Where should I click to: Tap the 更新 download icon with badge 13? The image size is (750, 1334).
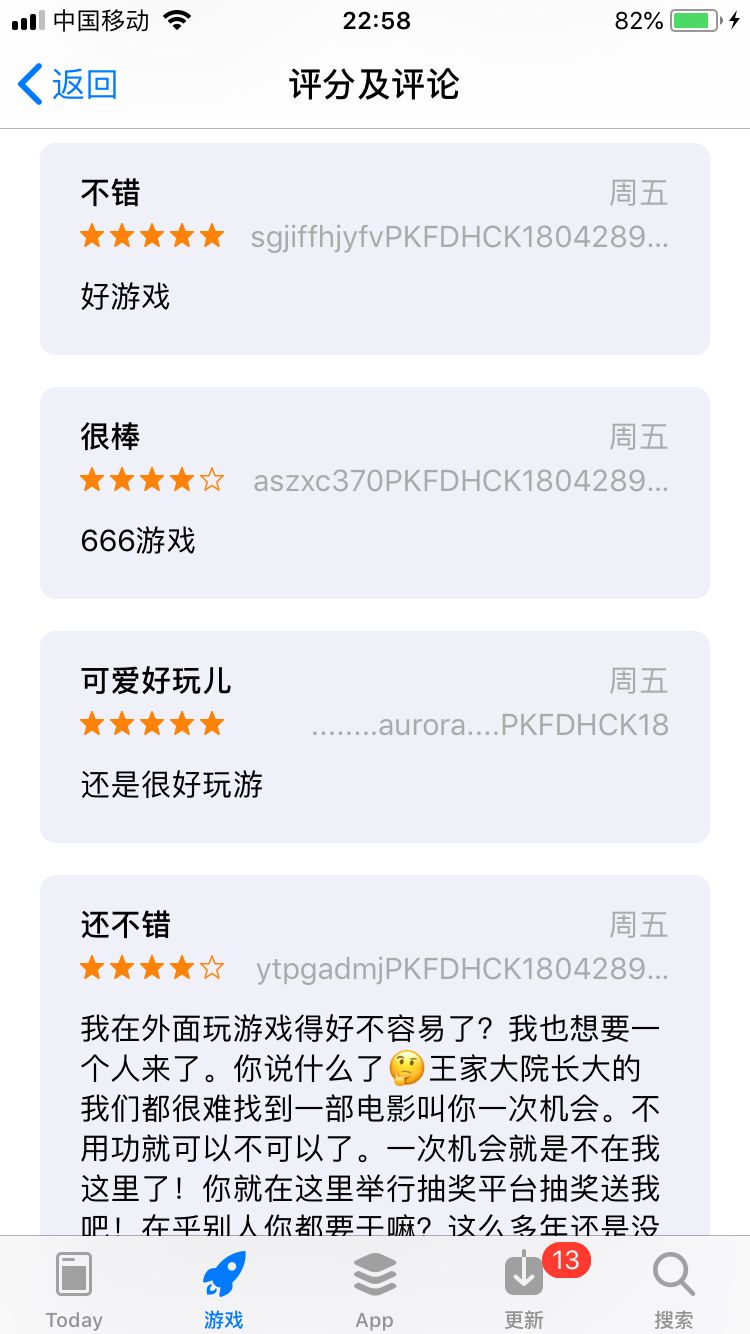tap(523, 1275)
